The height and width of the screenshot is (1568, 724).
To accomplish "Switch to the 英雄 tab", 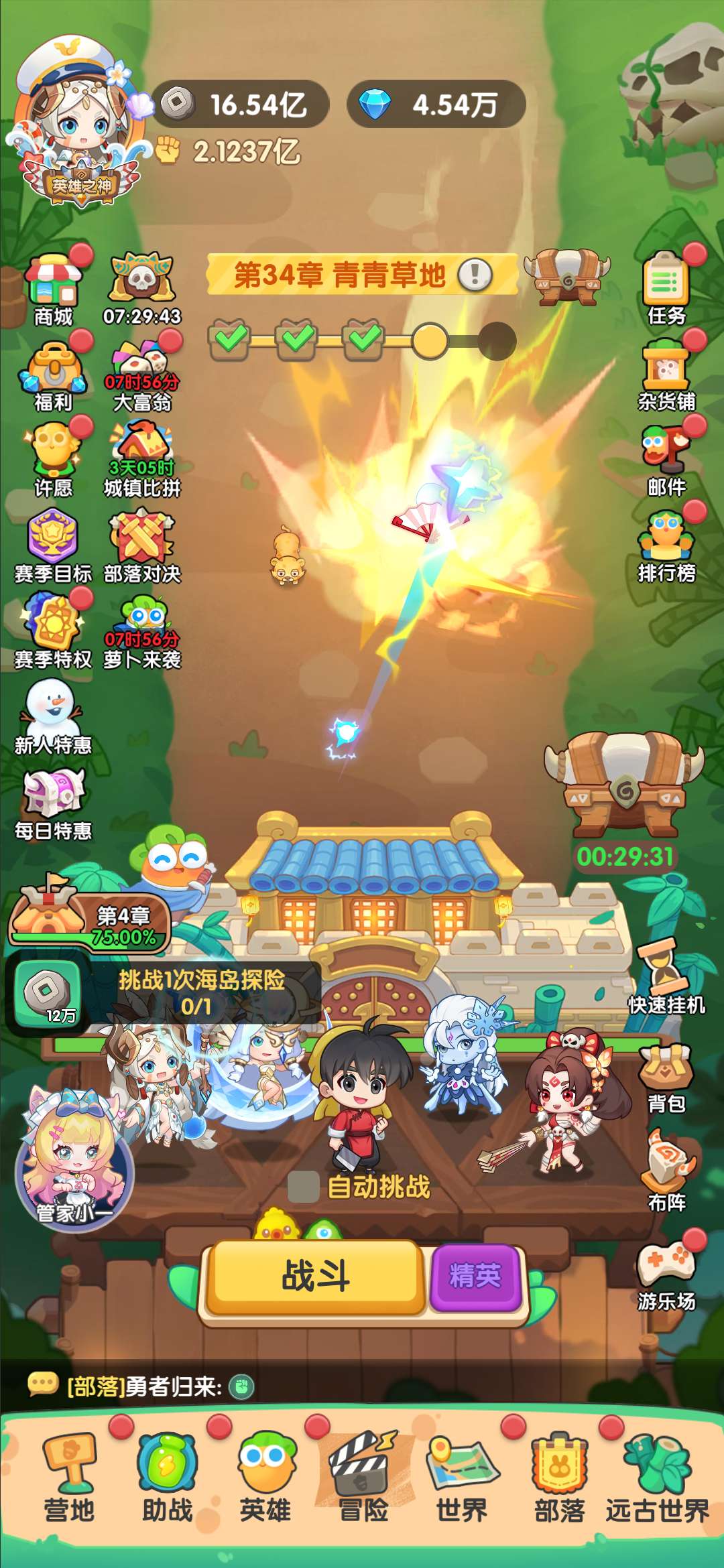I will tap(265, 1480).
